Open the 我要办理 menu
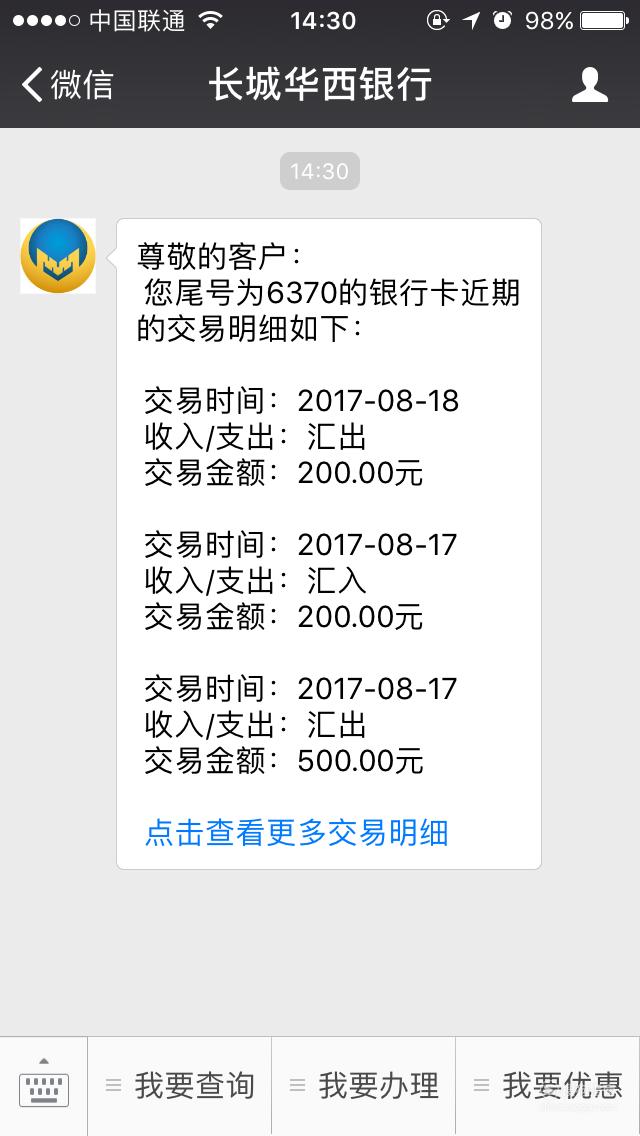Image resolution: width=640 pixels, height=1136 pixels. (364, 1085)
